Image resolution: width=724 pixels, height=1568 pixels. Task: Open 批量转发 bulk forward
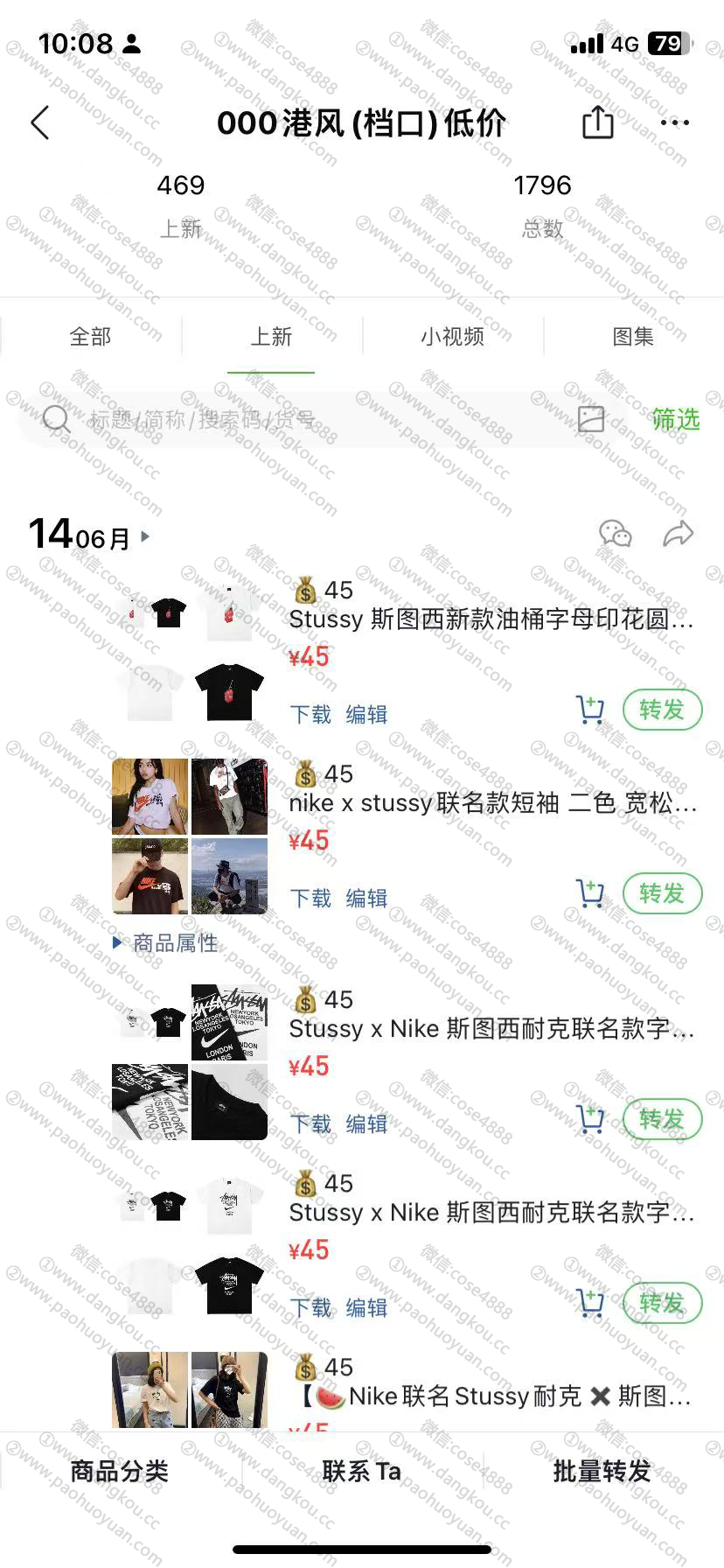pos(602,1472)
